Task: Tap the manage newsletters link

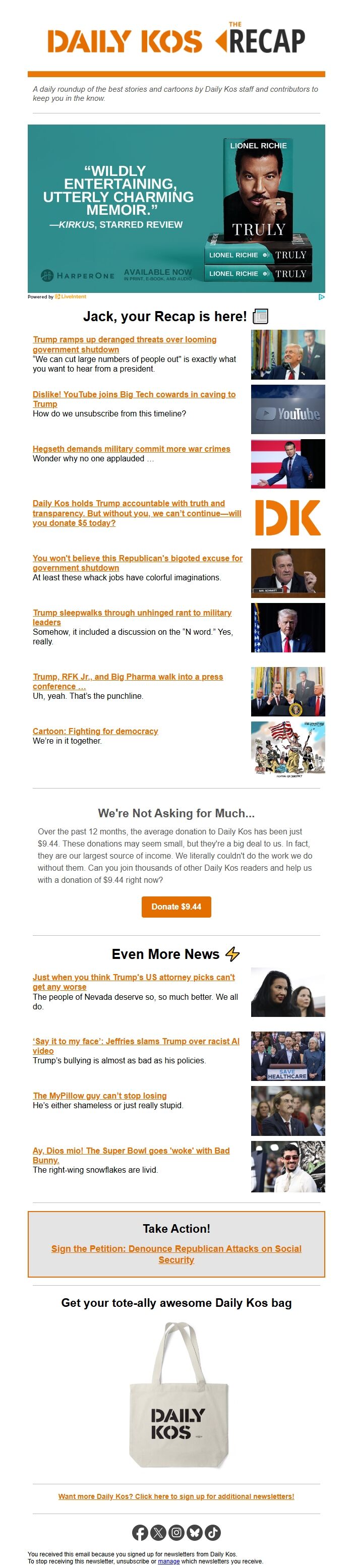Action: [168, 1561]
